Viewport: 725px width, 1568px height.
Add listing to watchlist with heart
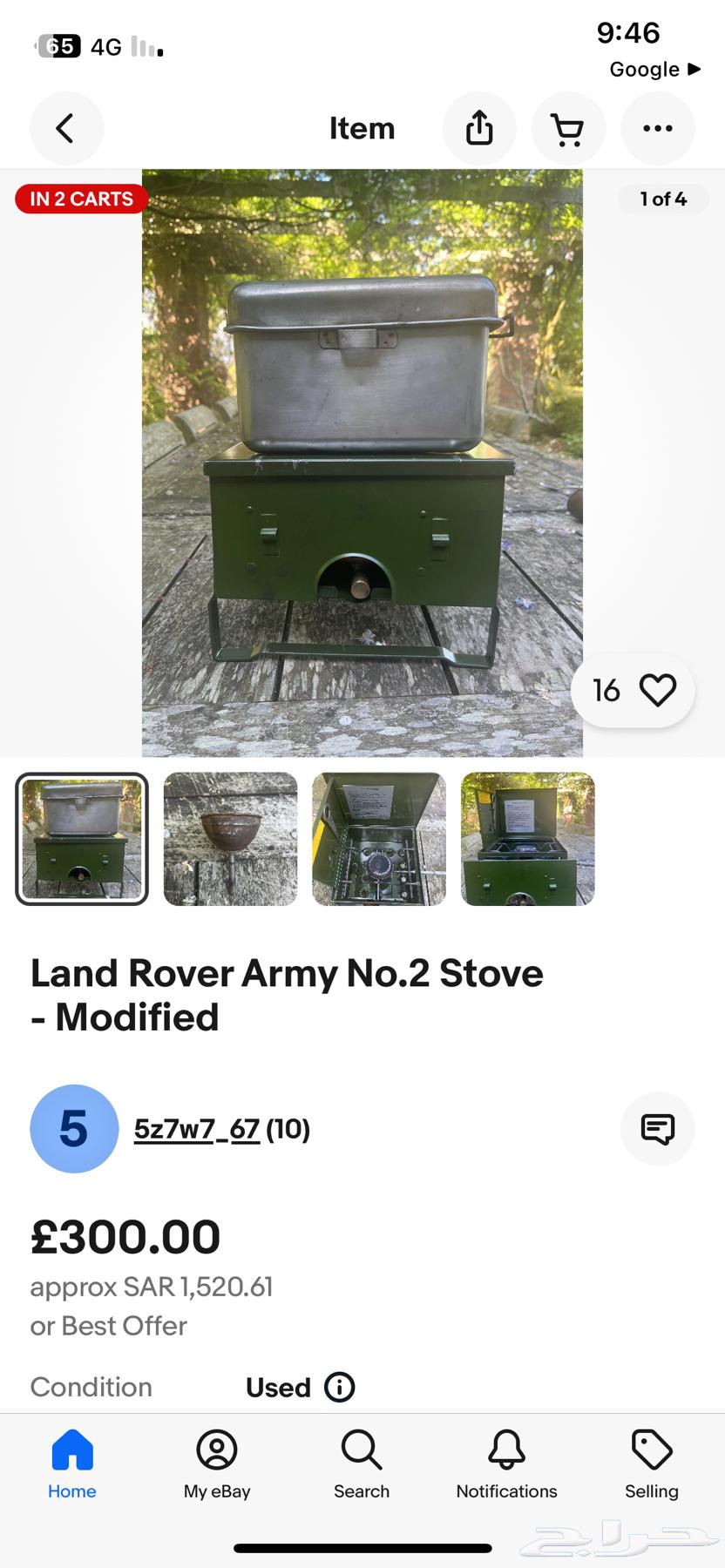pyautogui.click(x=657, y=690)
